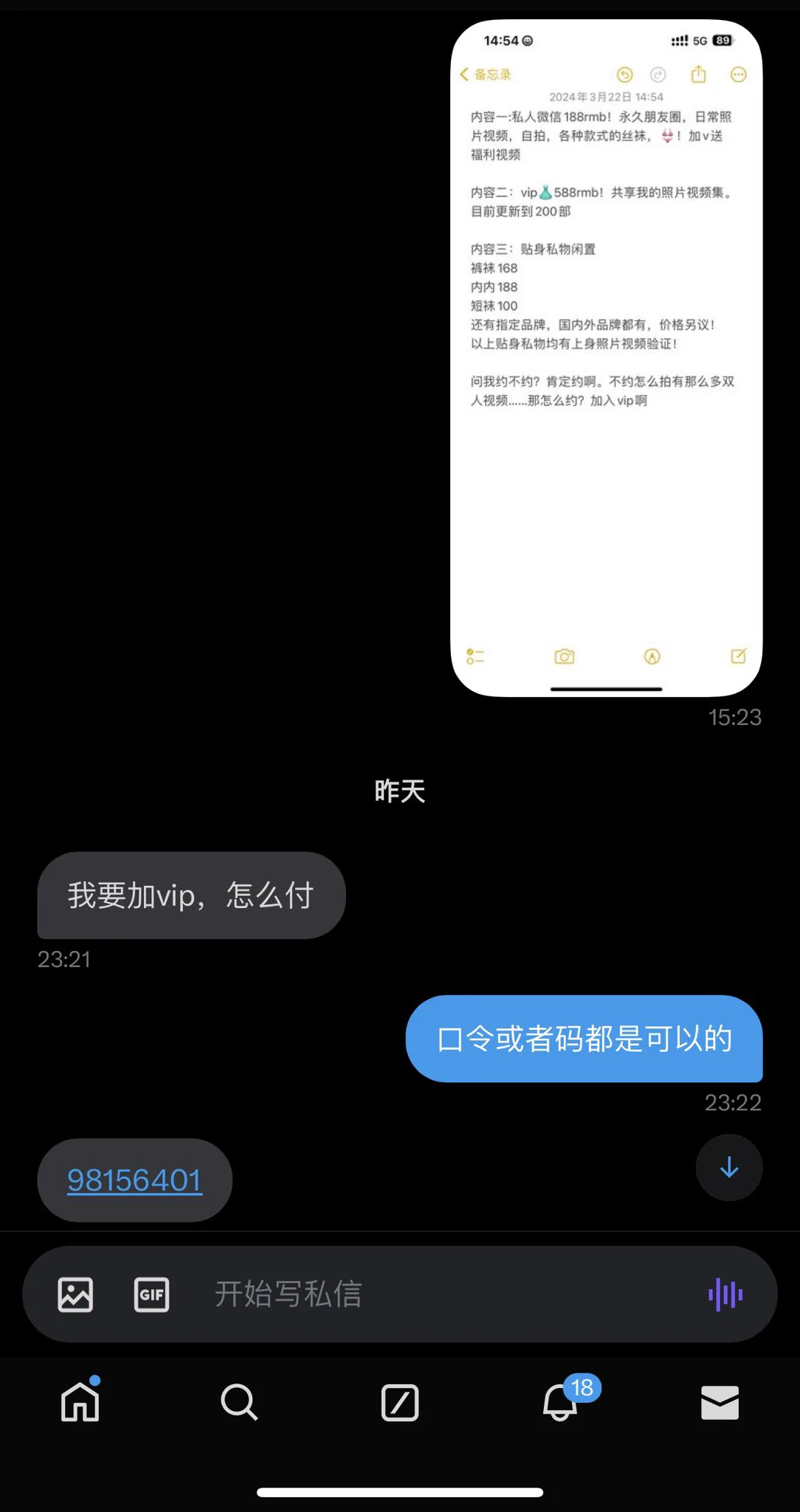Jump to latest message with down arrow
The image size is (800, 1512).
(x=728, y=1167)
